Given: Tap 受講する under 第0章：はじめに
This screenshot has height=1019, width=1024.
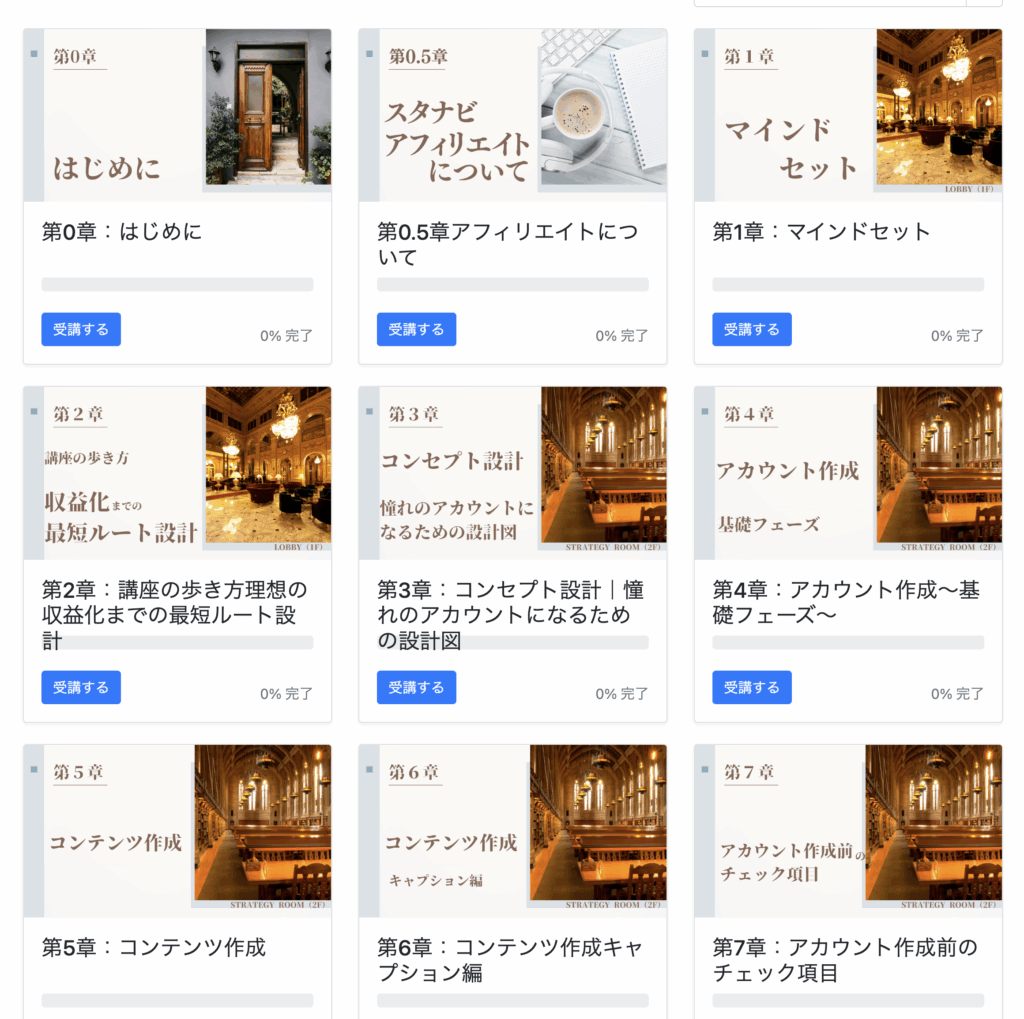Looking at the screenshot, I should (81, 329).
